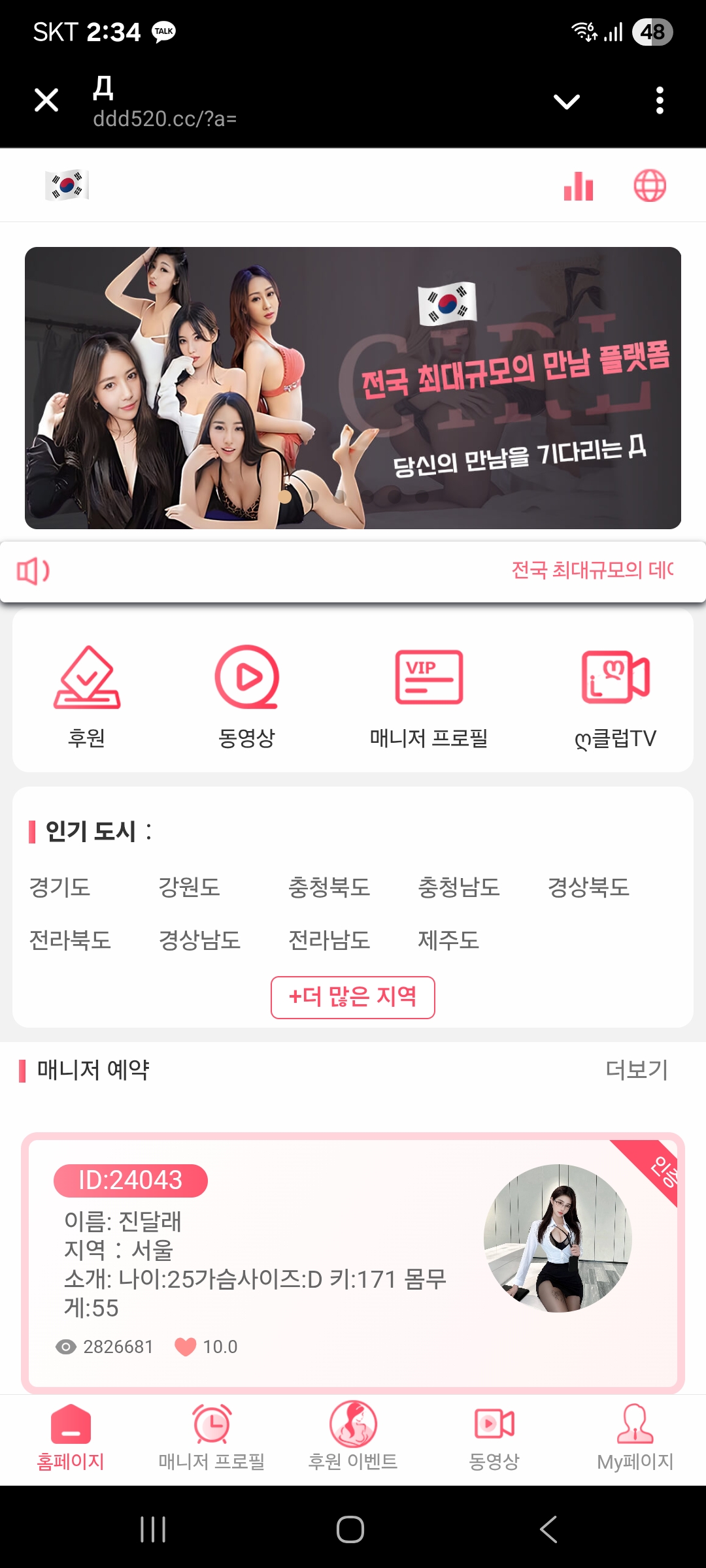Viewport: 706px width, 1568px height.
Task: Show more regions with +더 많은 지역
Action: 353,997
